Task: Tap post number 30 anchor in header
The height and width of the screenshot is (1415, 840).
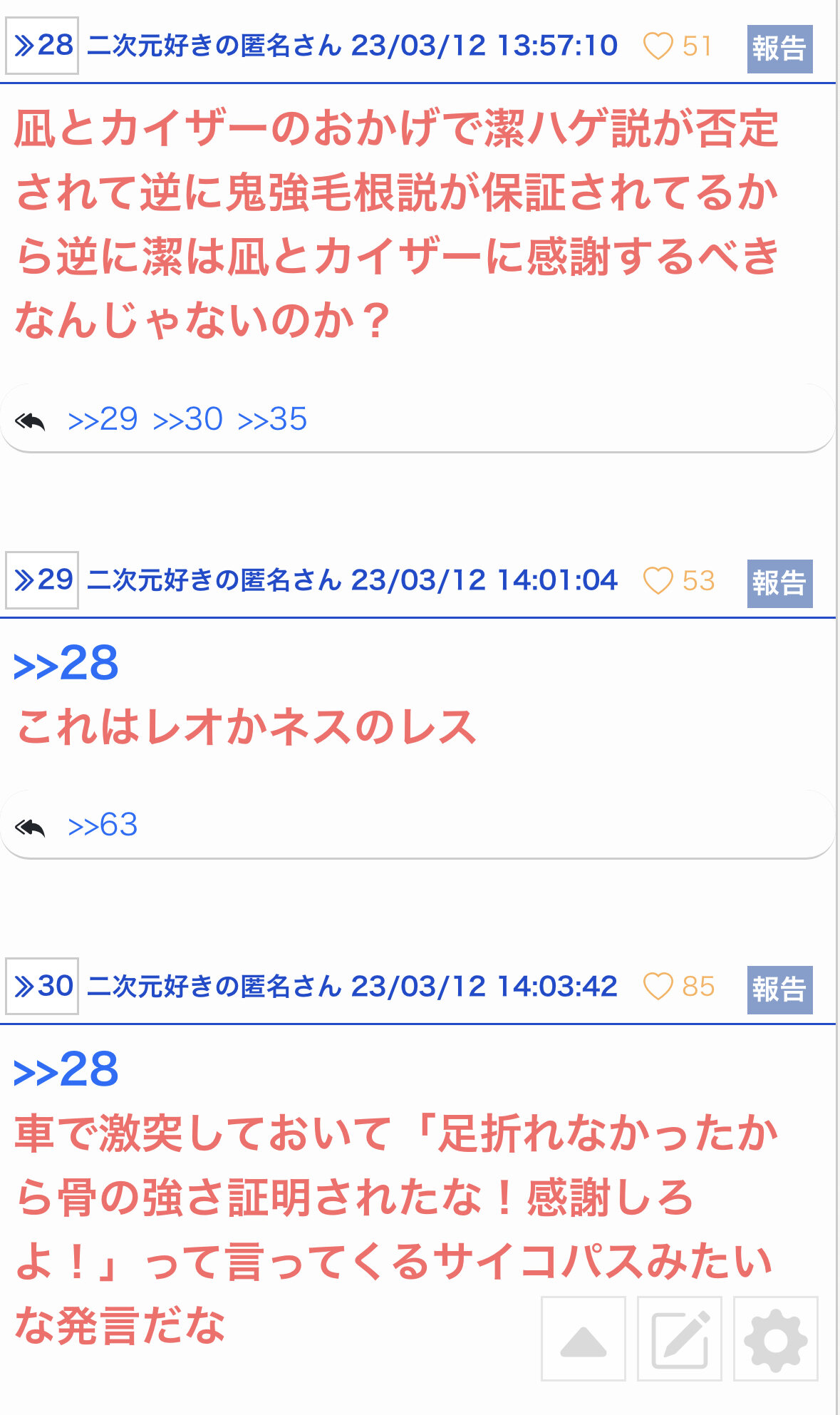Action: point(42,987)
